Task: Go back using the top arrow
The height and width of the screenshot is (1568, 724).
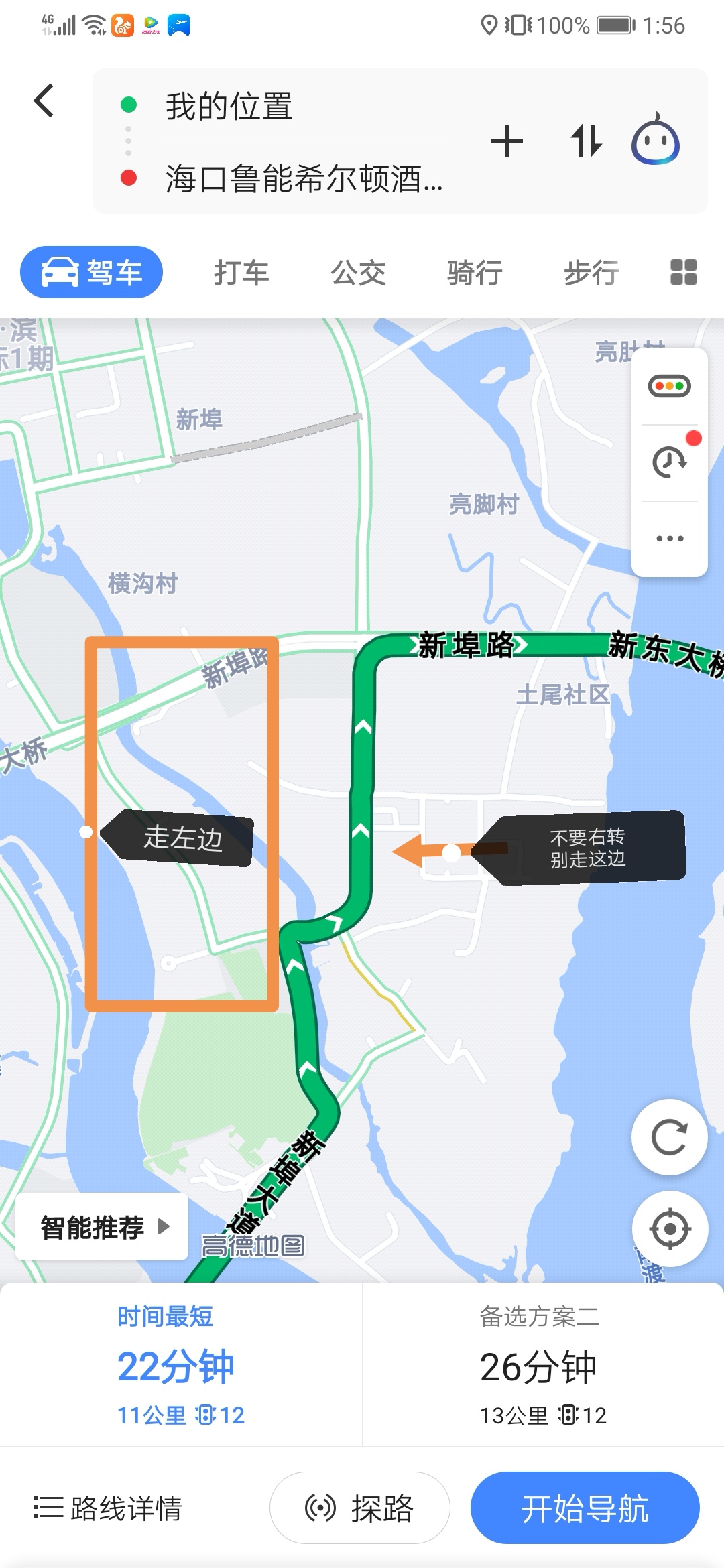Action: pos(44,101)
